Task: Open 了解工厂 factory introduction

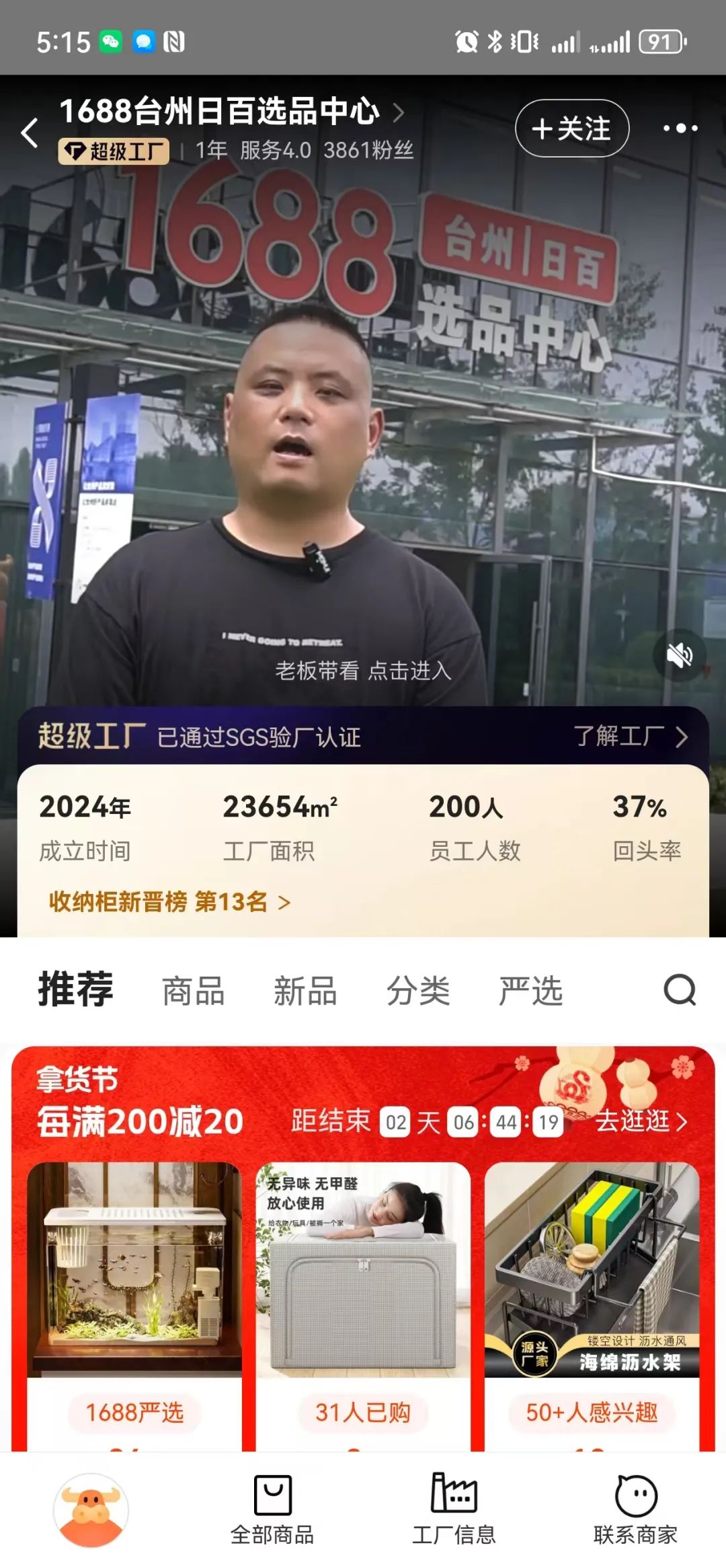Action: pos(631,737)
